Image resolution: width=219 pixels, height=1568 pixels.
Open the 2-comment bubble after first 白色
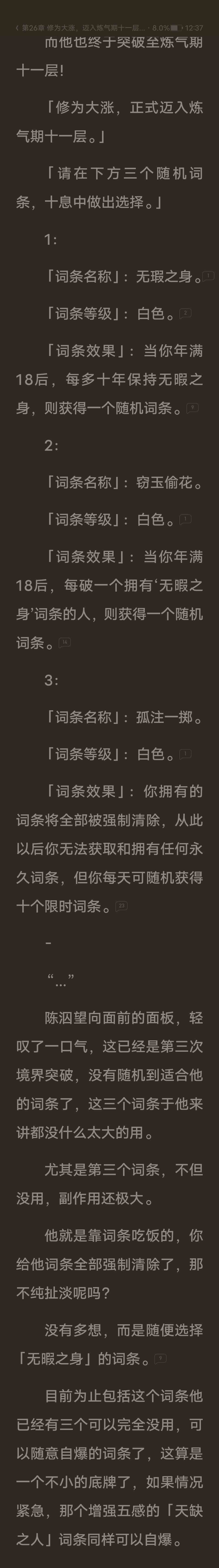click(185, 313)
